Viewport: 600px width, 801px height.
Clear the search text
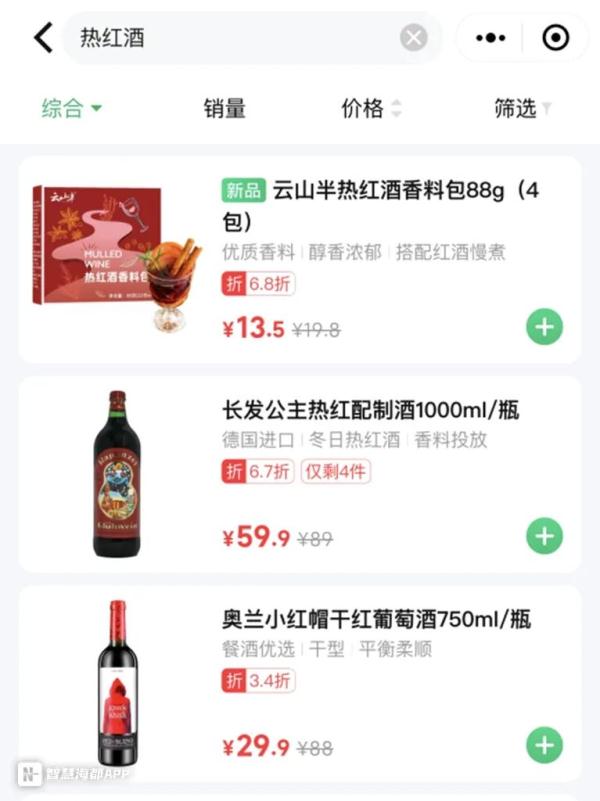point(414,38)
